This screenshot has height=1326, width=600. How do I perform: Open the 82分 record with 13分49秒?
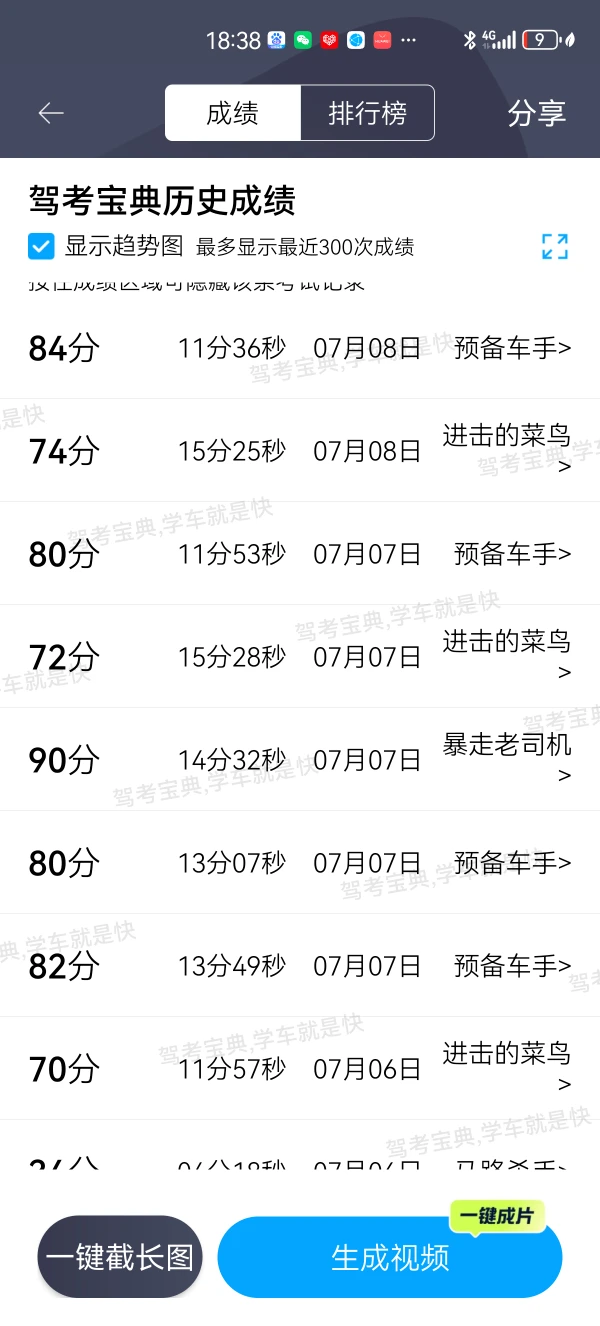tap(300, 966)
